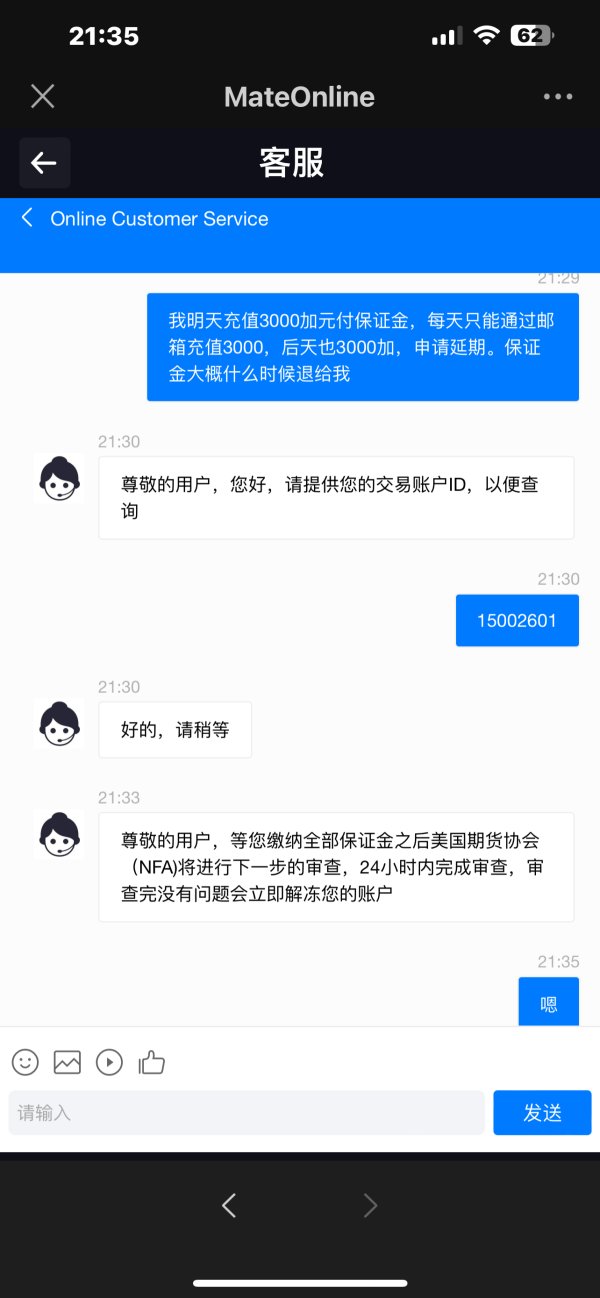Close the MateOnline web view

[42, 96]
